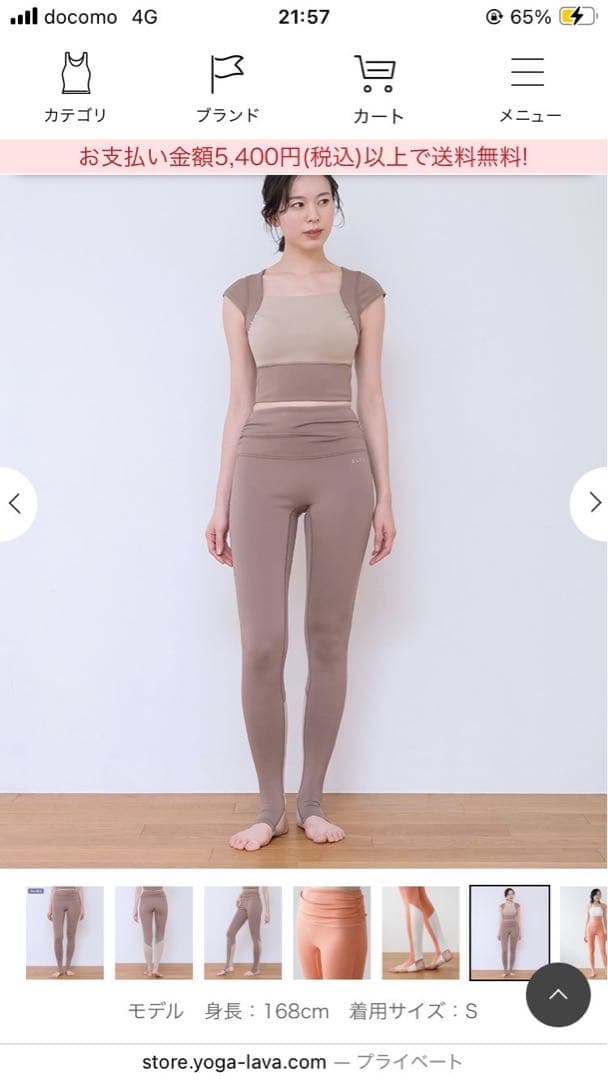Open the カテゴリ category menu

tap(74, 89)
